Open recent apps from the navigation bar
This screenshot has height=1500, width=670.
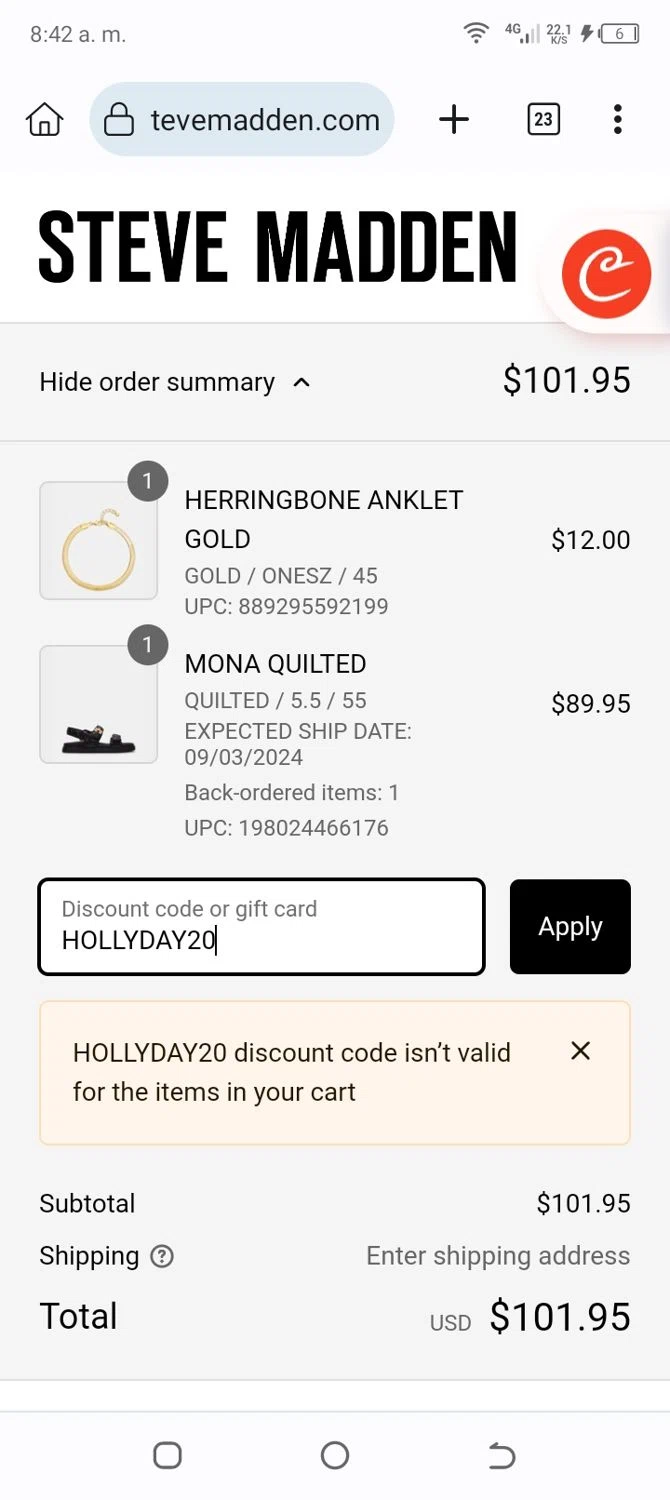pyautogui.click(x=168, y=1455)
